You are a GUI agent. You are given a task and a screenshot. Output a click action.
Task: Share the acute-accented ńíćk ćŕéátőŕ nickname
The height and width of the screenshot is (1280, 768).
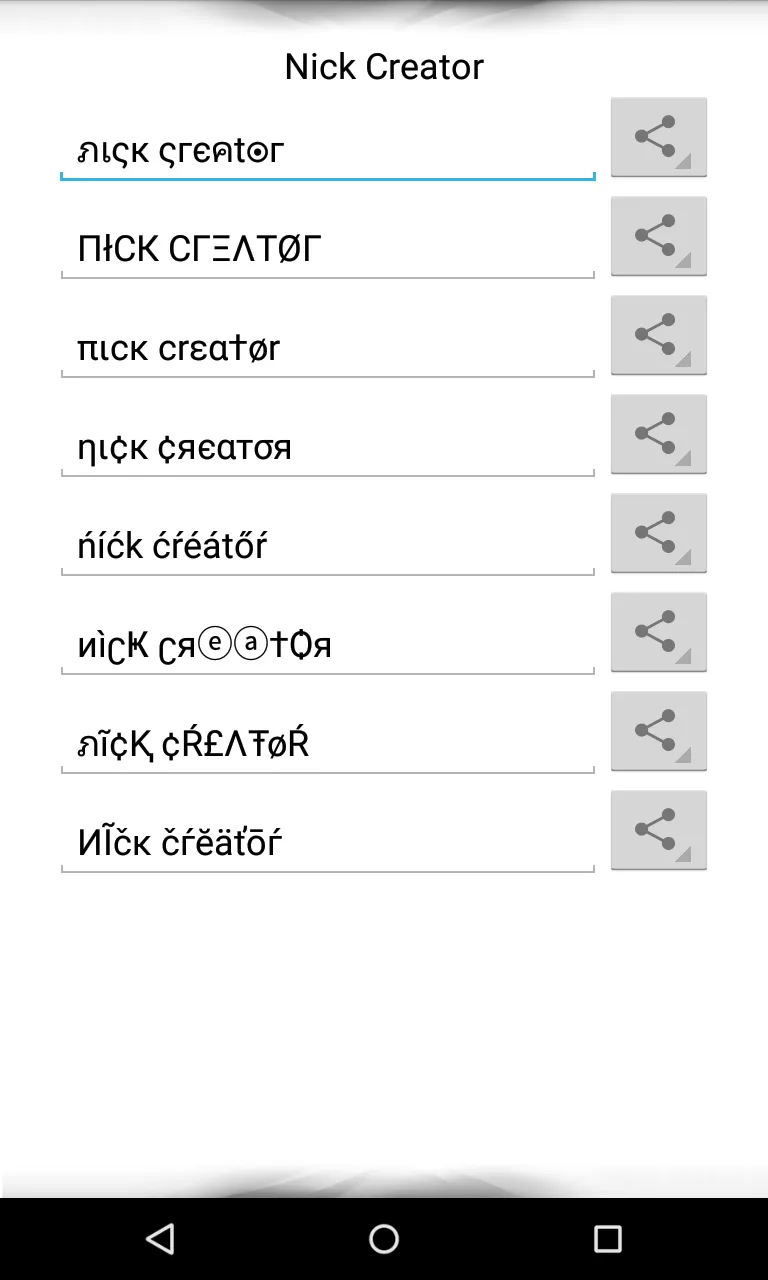659,533
